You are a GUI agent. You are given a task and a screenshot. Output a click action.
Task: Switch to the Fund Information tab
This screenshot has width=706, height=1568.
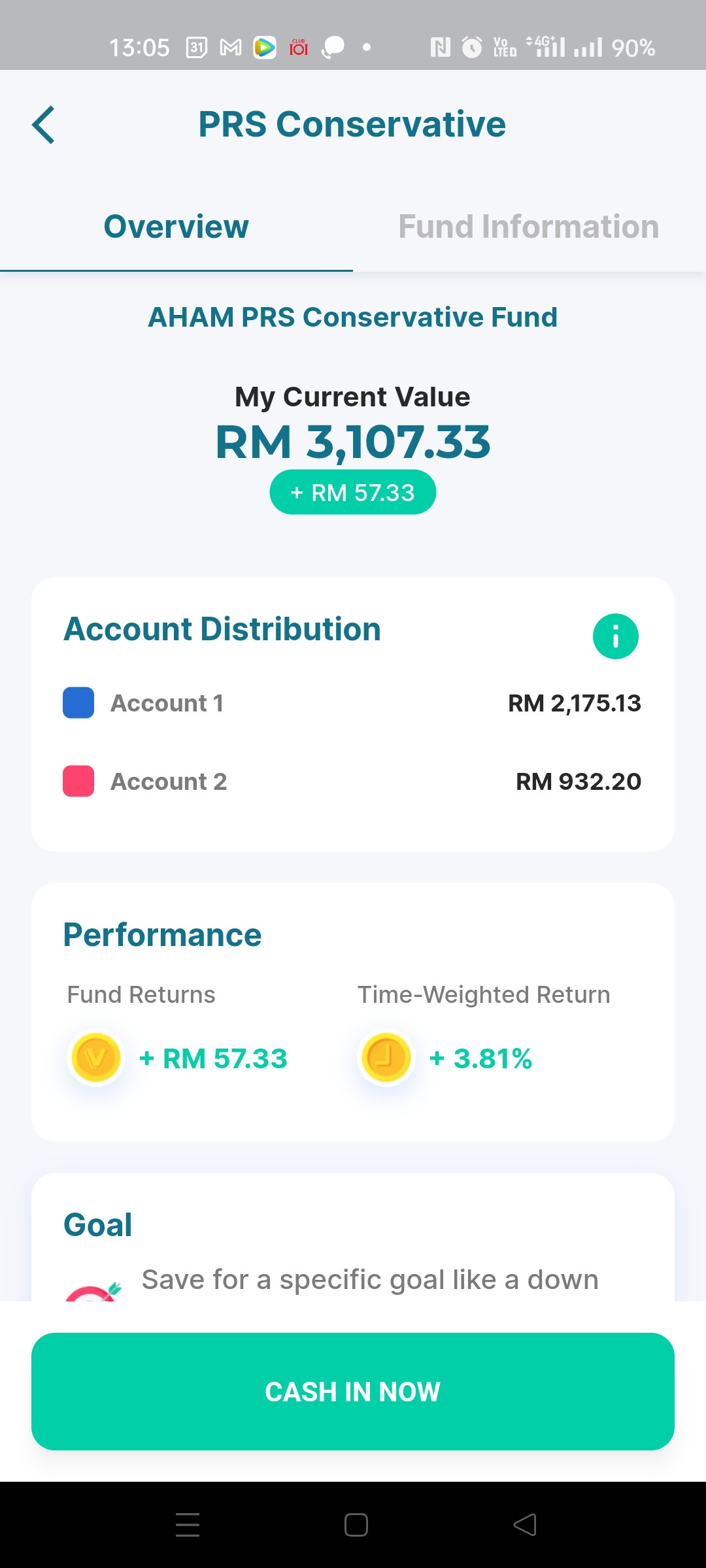(x=529, y=227)
